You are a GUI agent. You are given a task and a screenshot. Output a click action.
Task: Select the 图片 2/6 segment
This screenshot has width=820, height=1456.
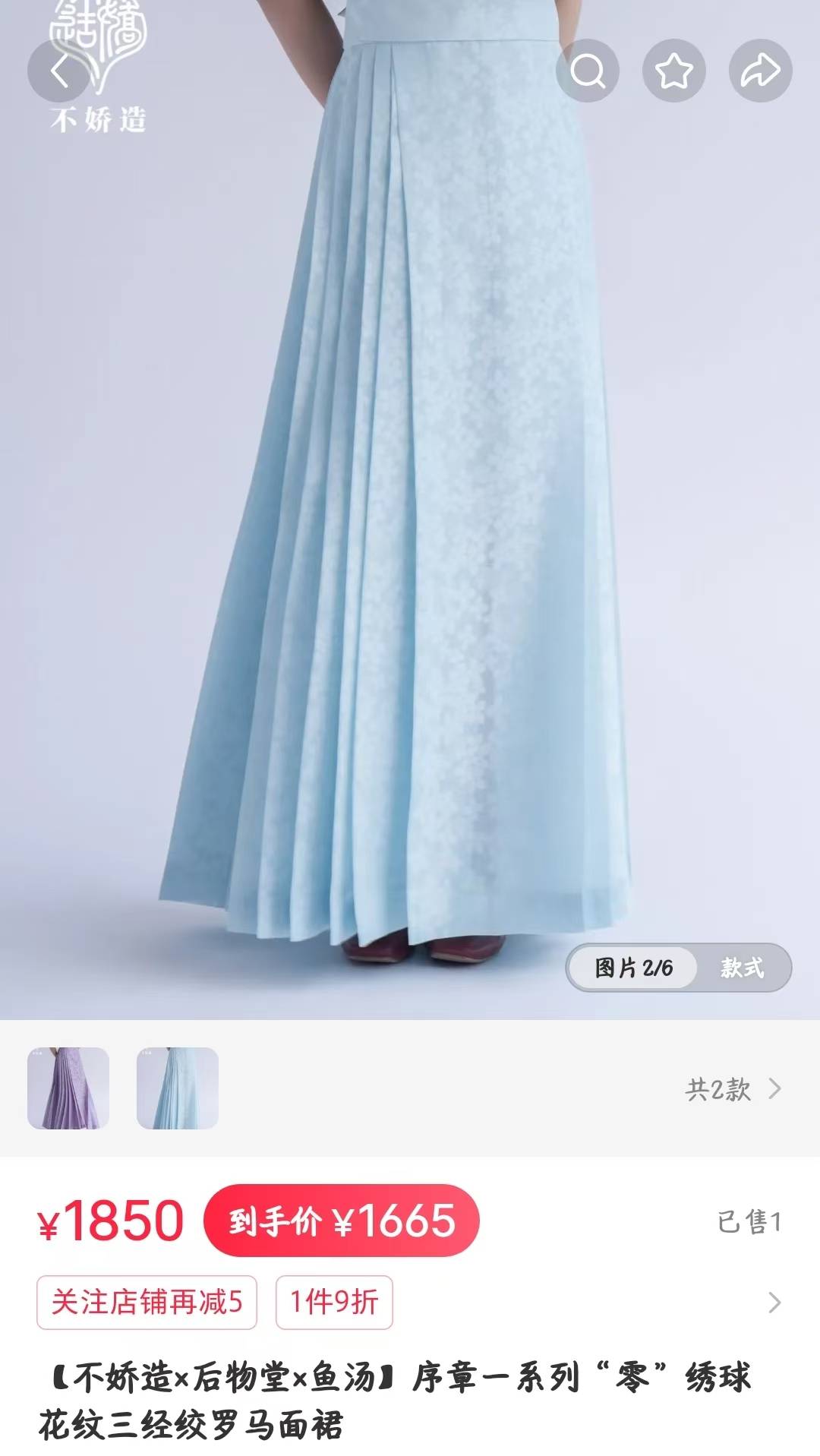point(633,968)
